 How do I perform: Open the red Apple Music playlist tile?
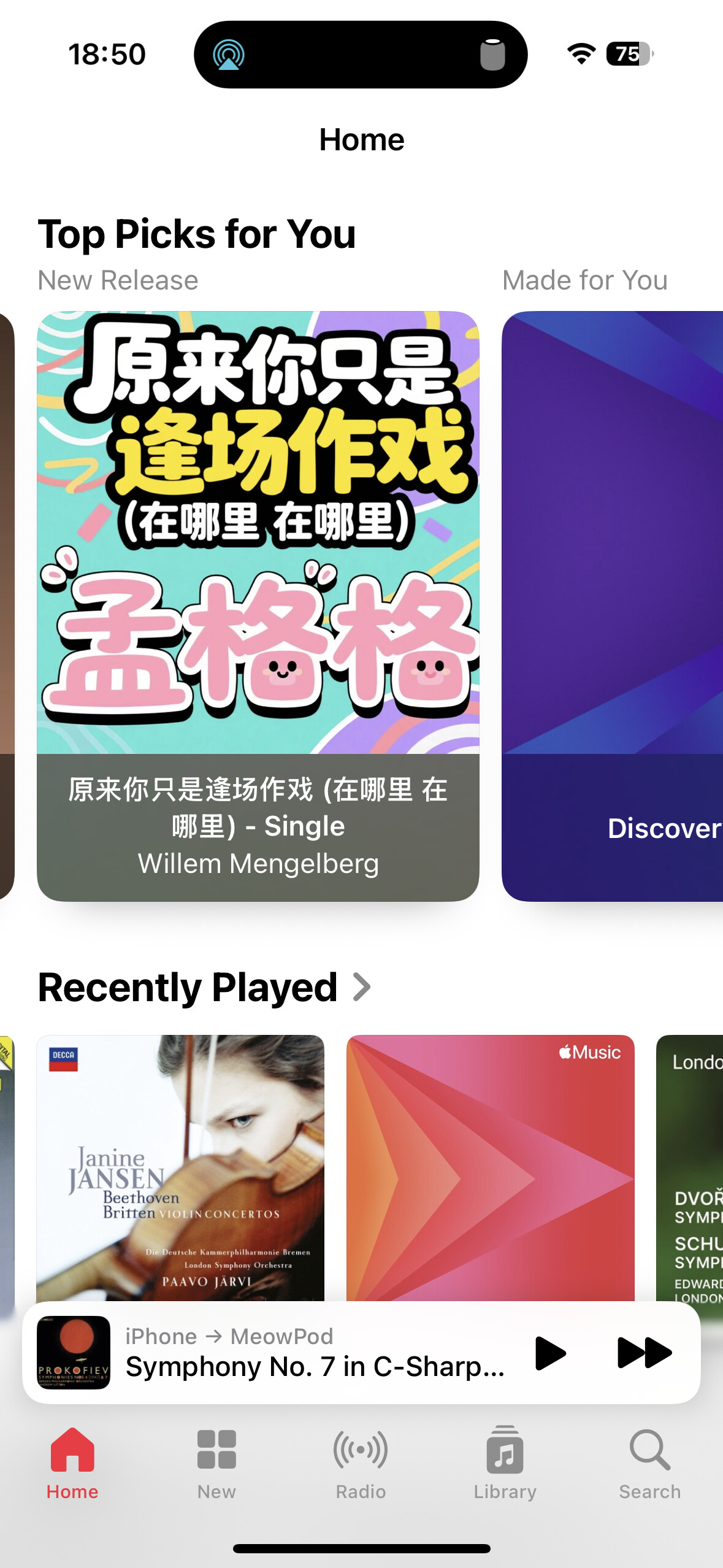pyautogui.click(x=490, y=1167)
